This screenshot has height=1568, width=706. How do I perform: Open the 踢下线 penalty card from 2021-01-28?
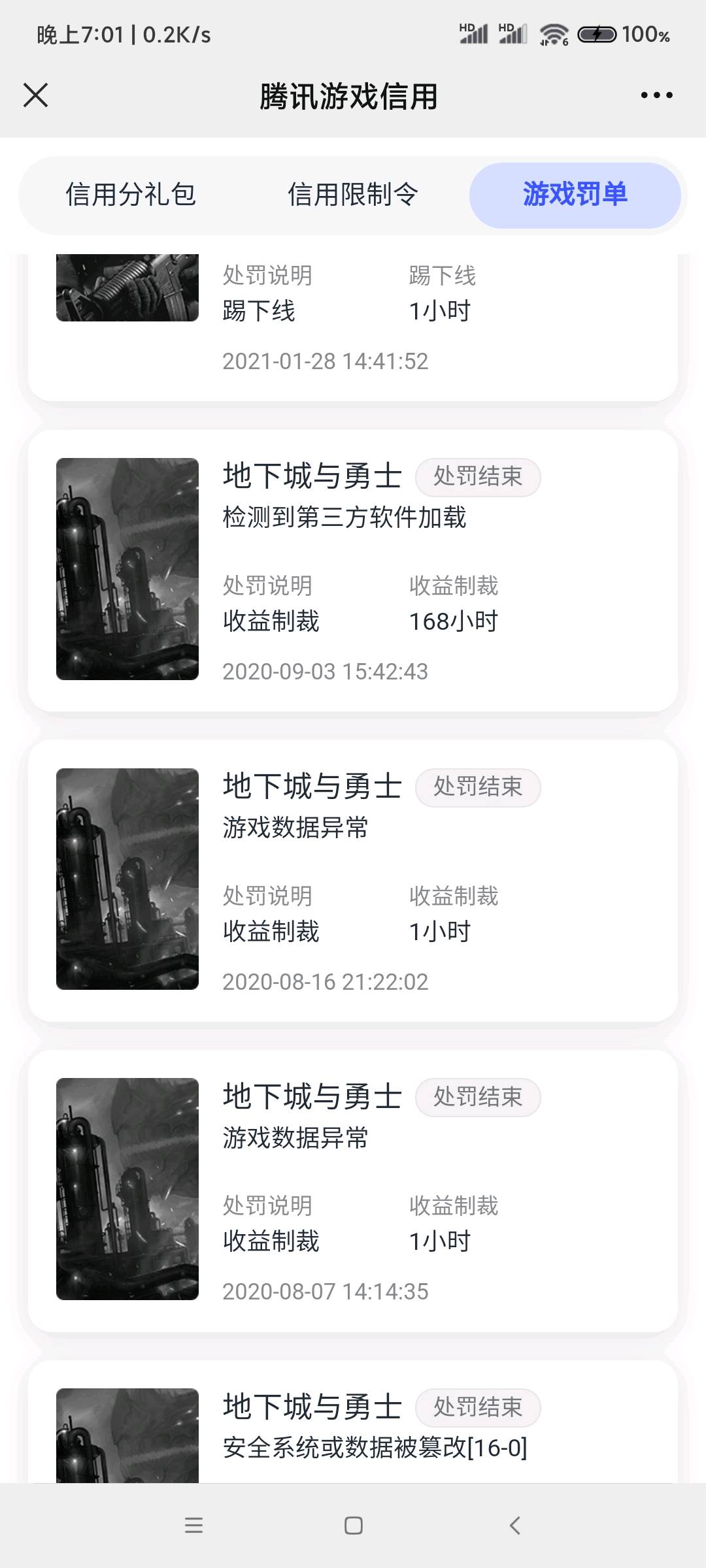tap(353, 327)
